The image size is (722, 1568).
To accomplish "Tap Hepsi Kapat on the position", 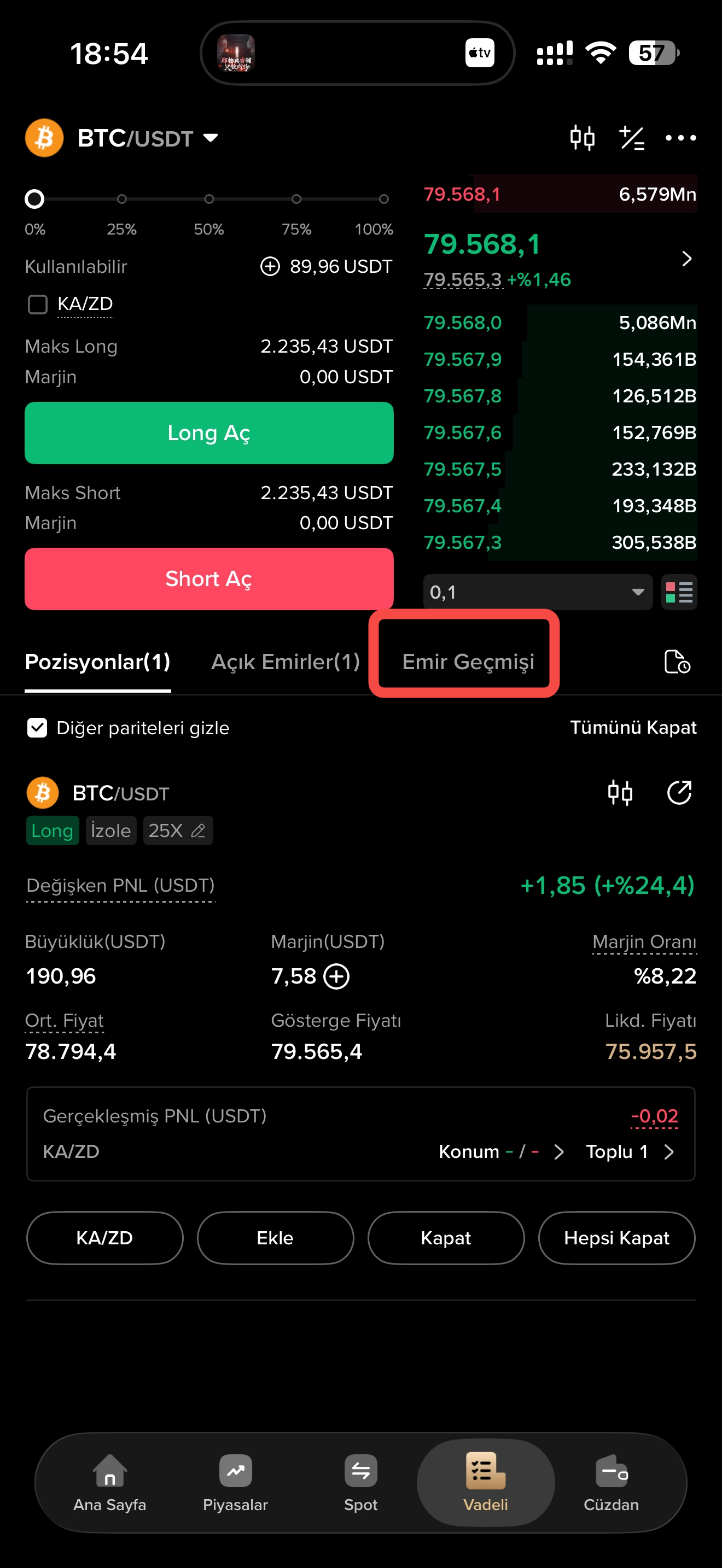I will [616, 1237].
